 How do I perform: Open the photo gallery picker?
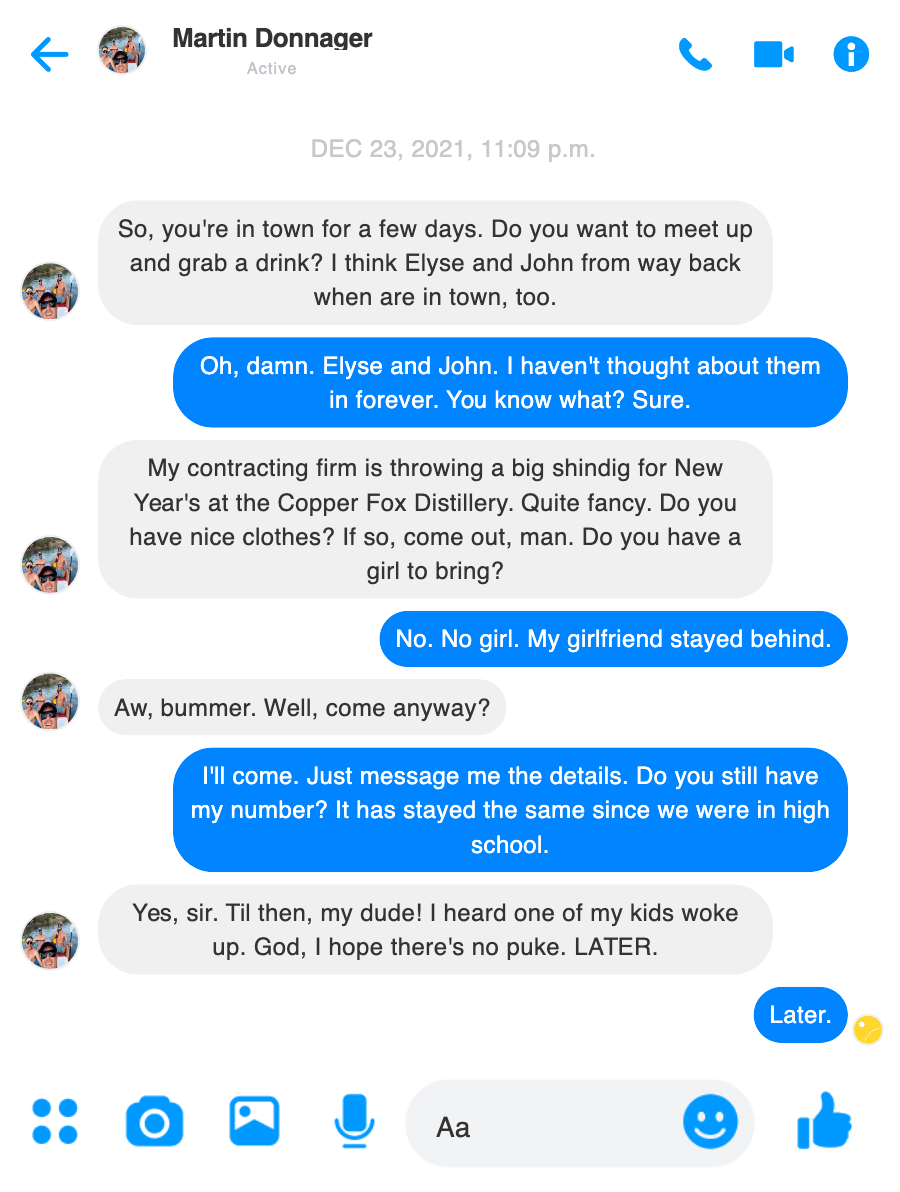pos(254,1121)
